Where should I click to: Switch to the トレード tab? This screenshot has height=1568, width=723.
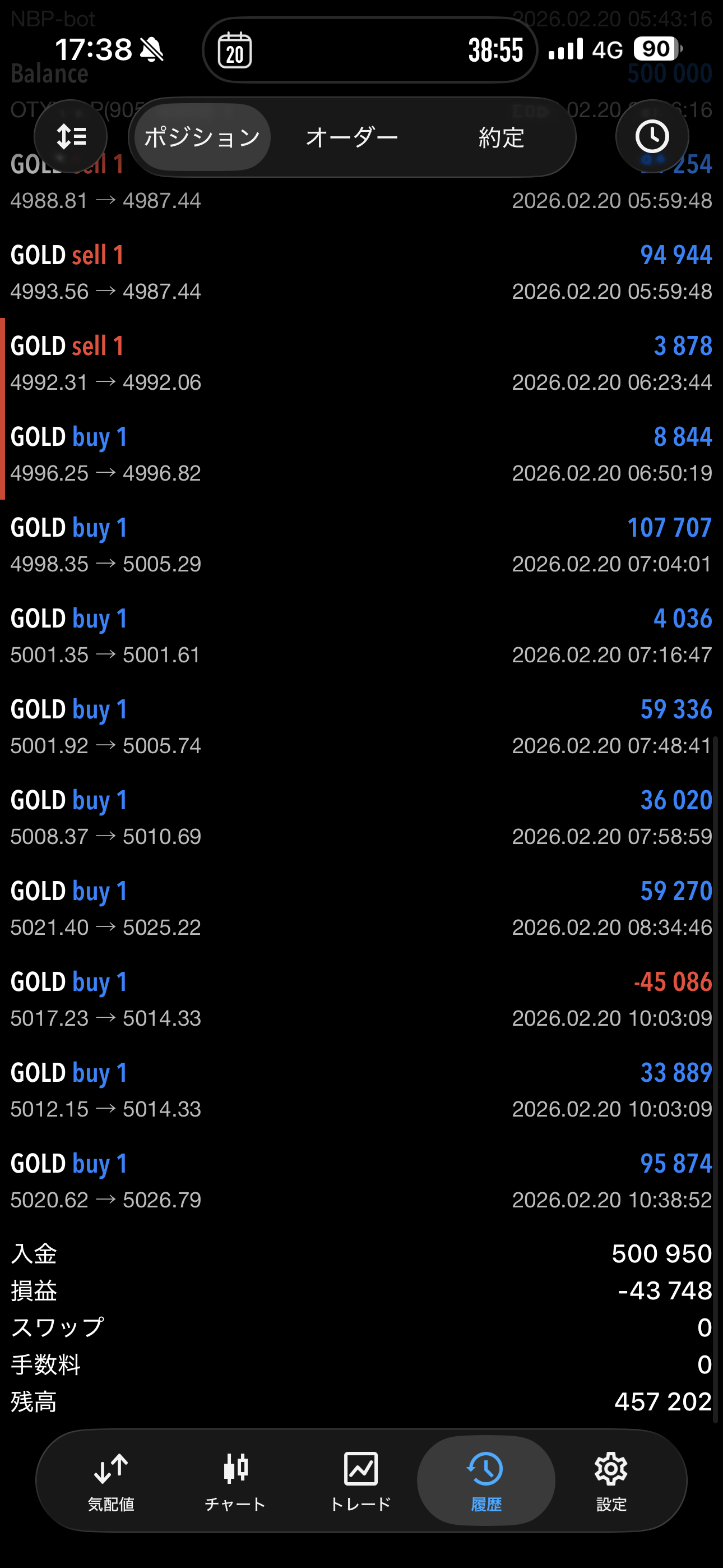pos(361,1481)
